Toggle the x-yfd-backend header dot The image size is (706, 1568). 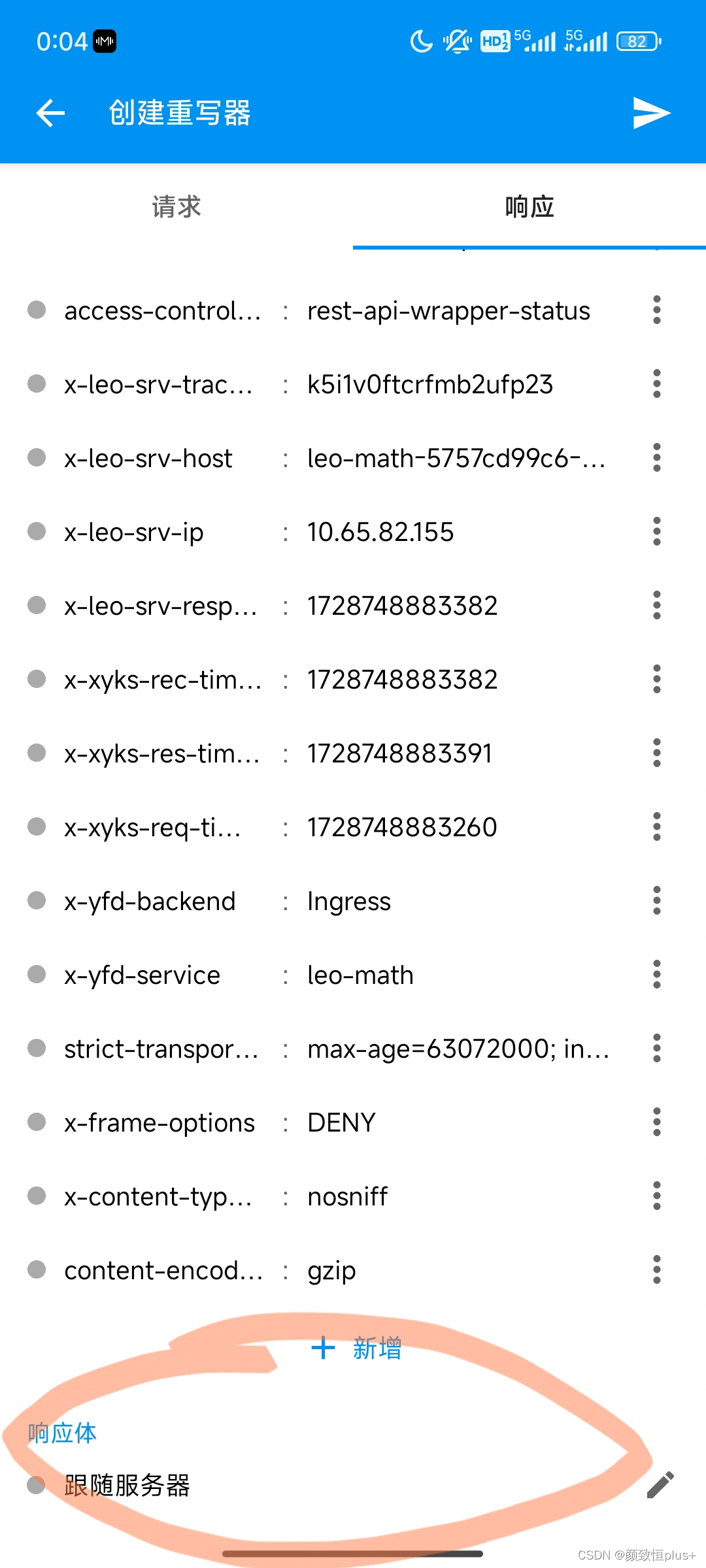[37, 901]
